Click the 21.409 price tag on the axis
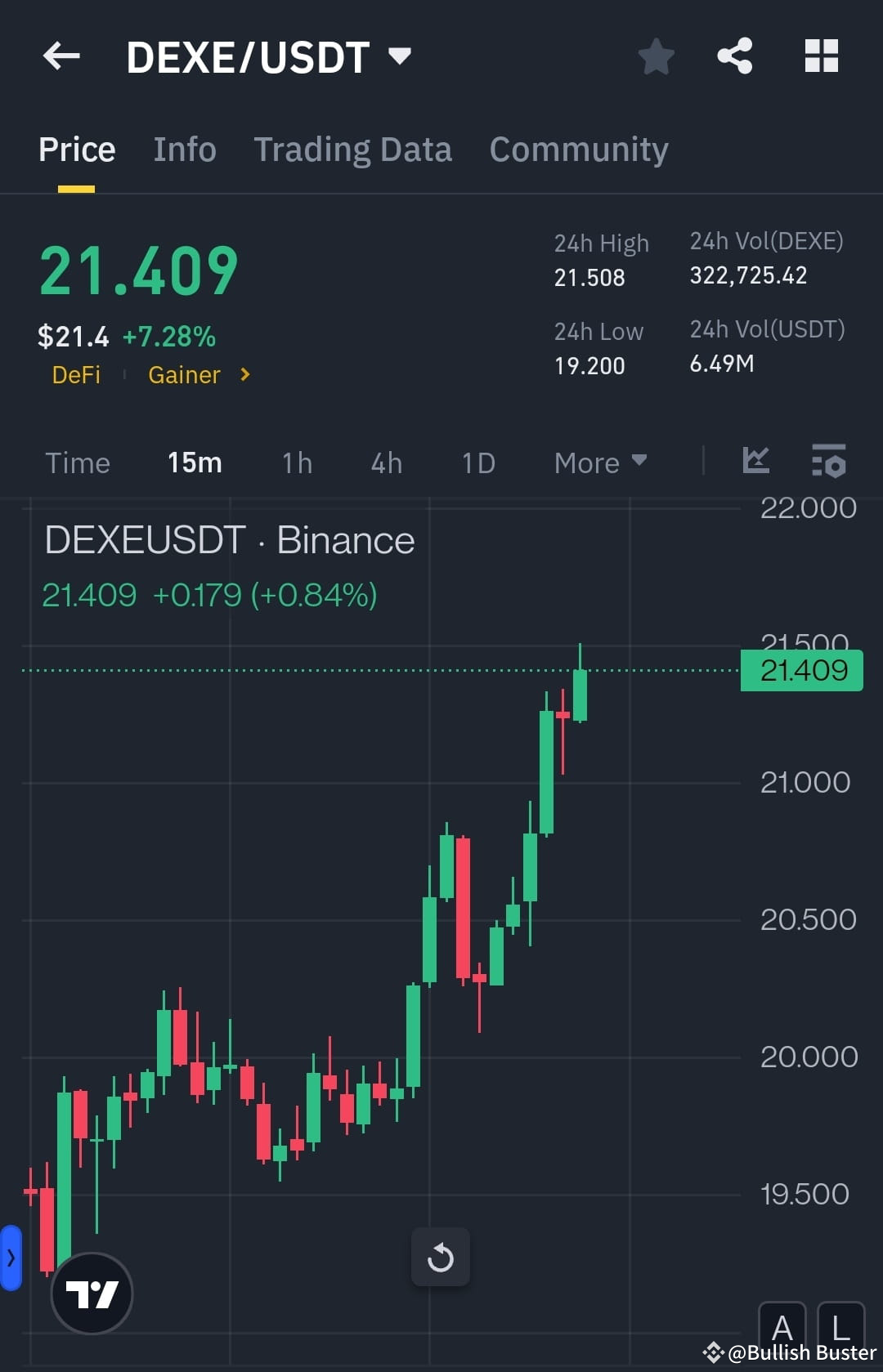The height and width of the screenshot is (1372, 883). 800,670
